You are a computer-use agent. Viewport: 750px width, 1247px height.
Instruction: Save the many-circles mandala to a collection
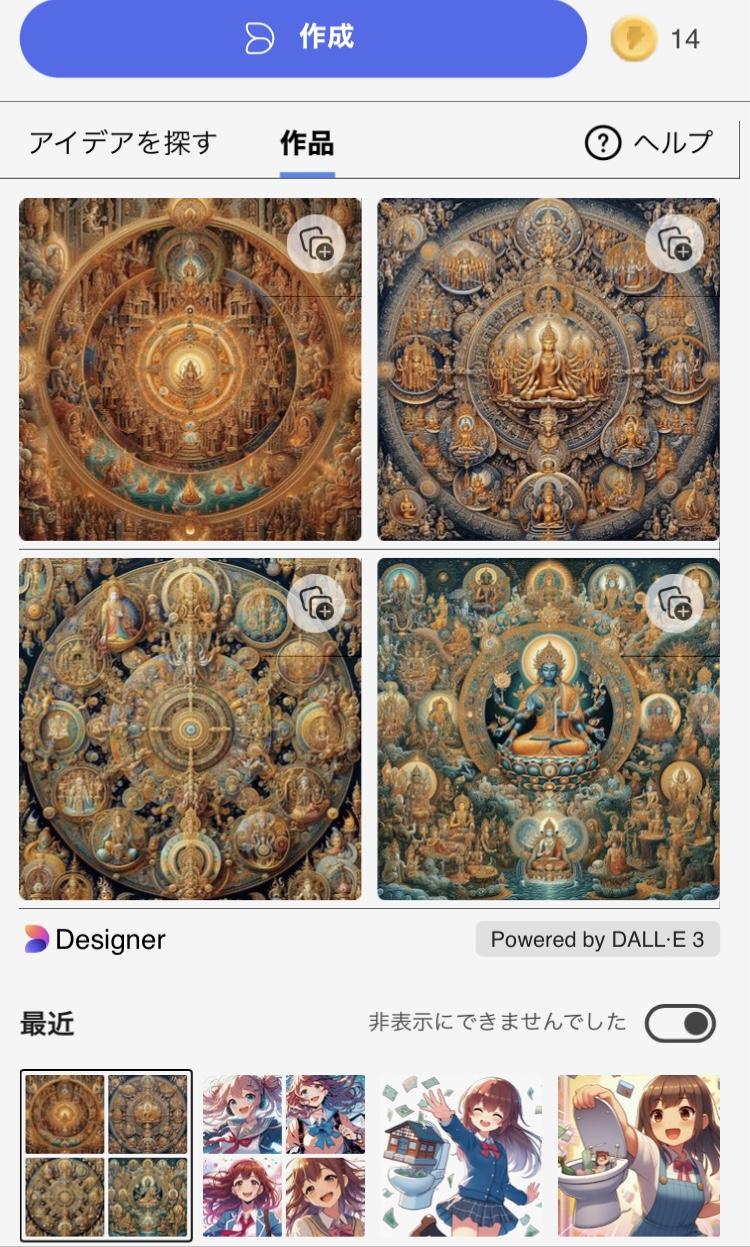317,603
